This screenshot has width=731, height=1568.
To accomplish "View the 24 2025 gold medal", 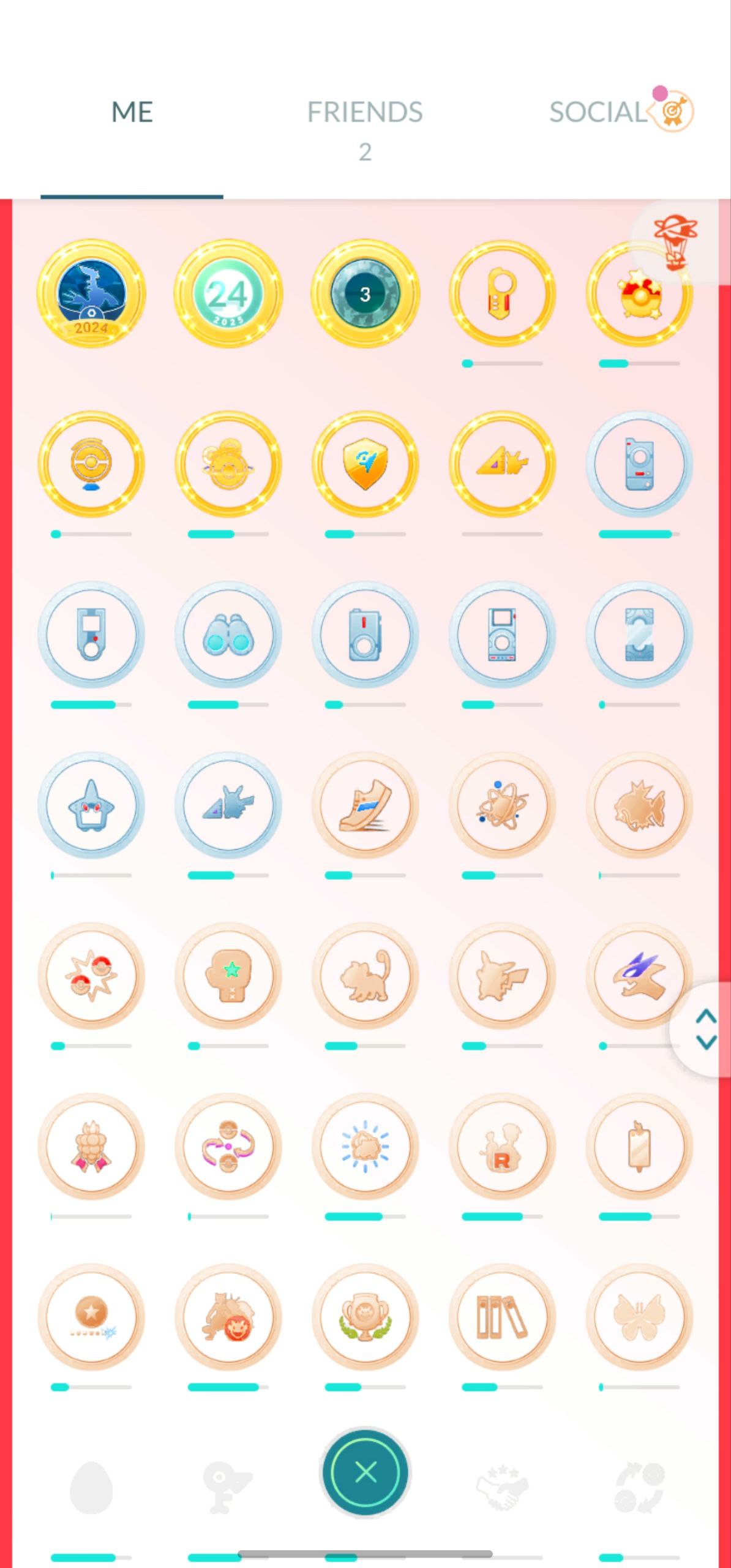I will click(x=228, y=293).
